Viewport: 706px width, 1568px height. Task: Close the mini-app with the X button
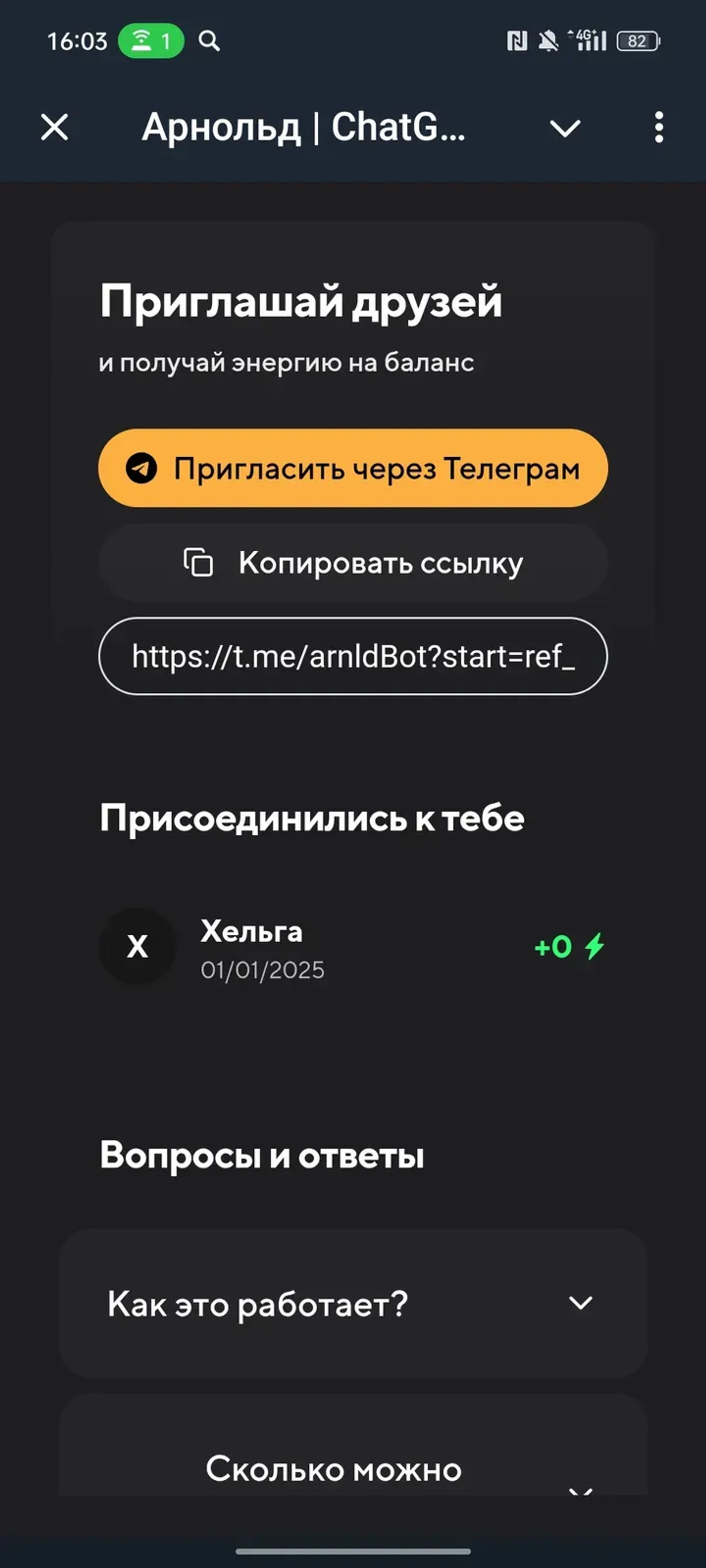click(x=53, y=128)
